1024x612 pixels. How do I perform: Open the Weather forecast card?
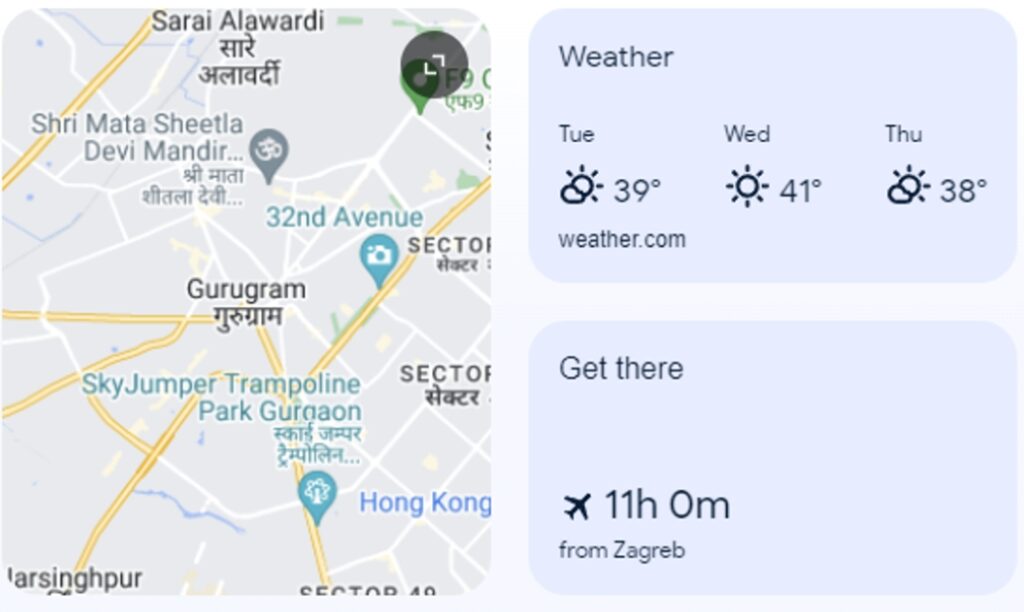772,146
